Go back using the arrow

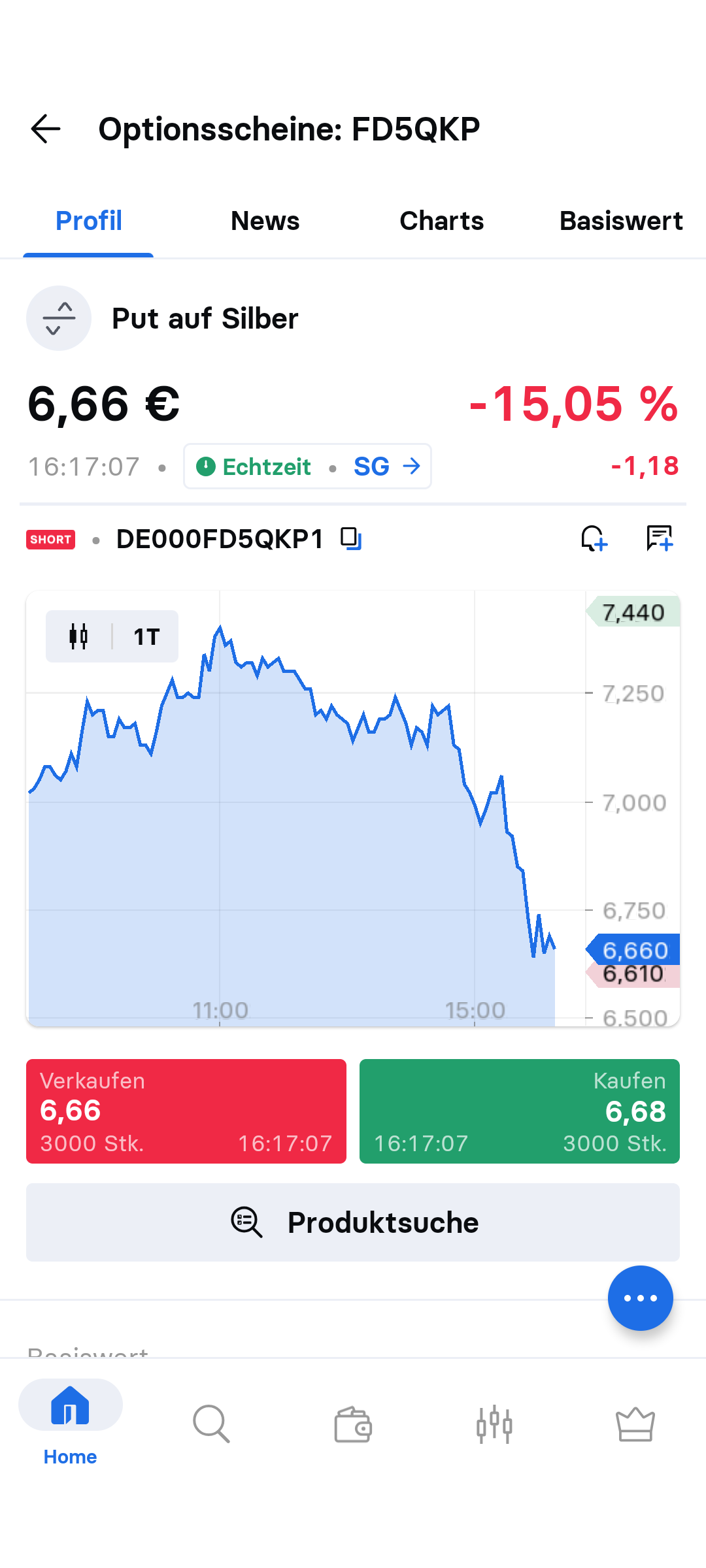click(x=46, y=129)
